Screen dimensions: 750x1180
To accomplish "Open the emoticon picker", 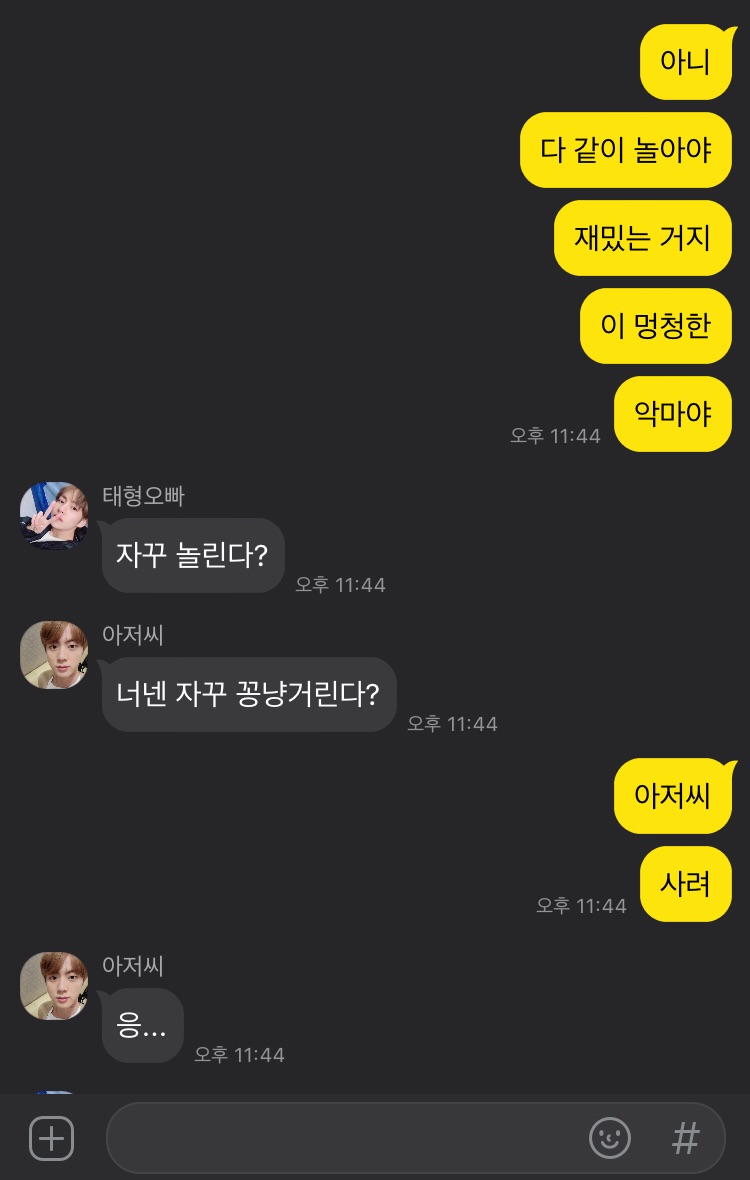I will tap(610, 1138).
